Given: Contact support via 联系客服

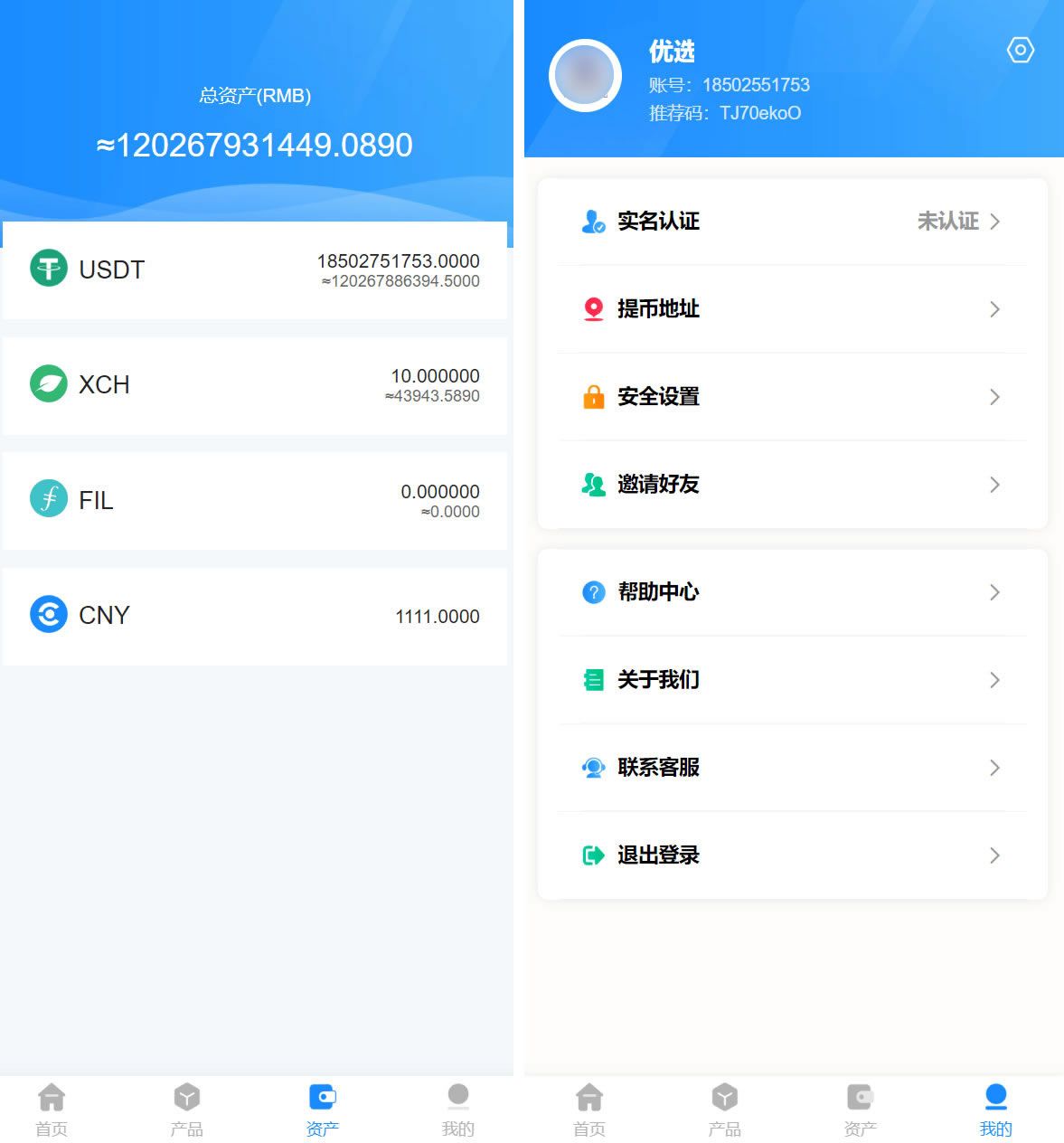Looking at the screenshot, I should 792,768.
